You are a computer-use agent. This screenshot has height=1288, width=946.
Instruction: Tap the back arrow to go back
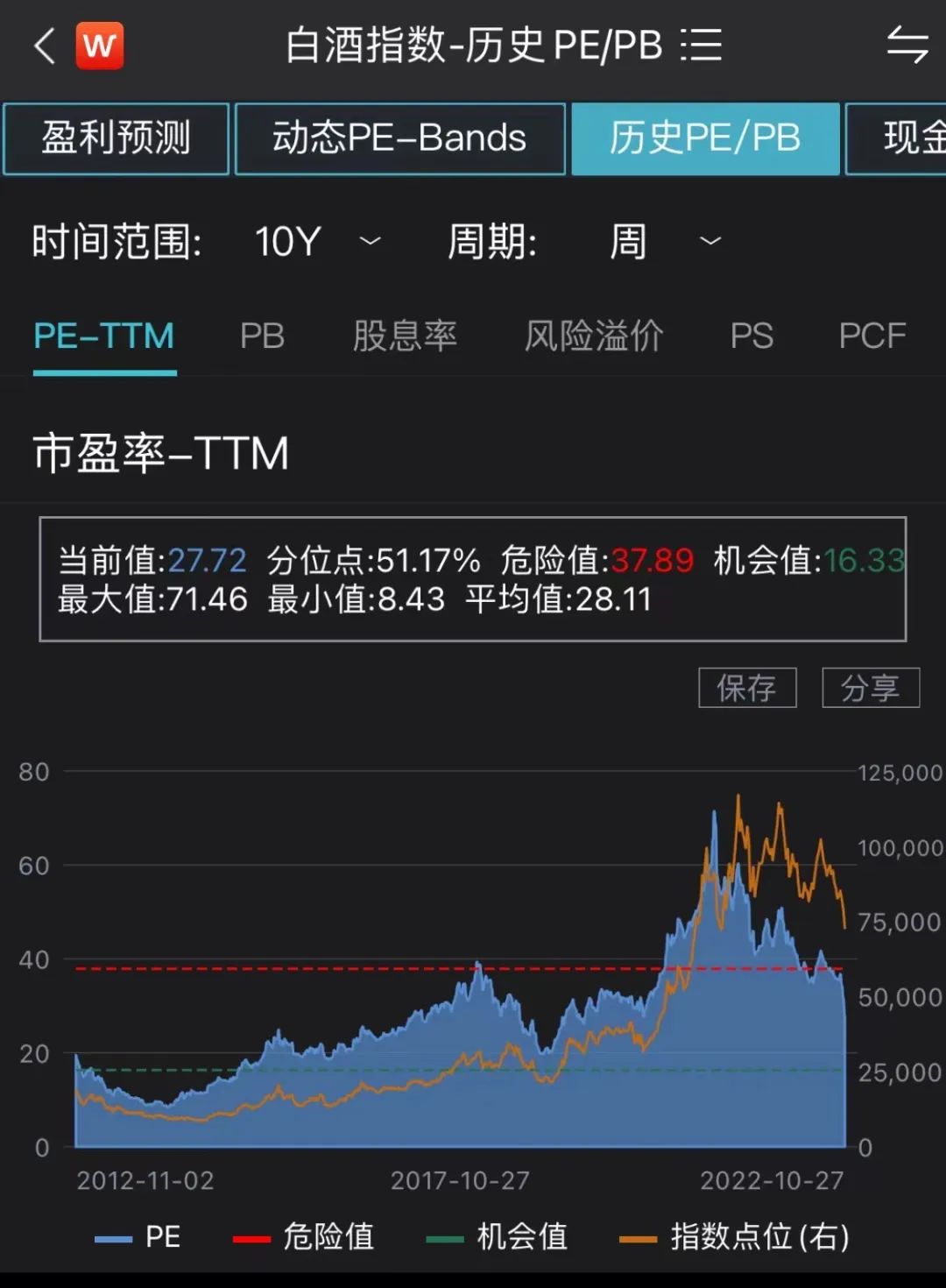click(42, 46)
